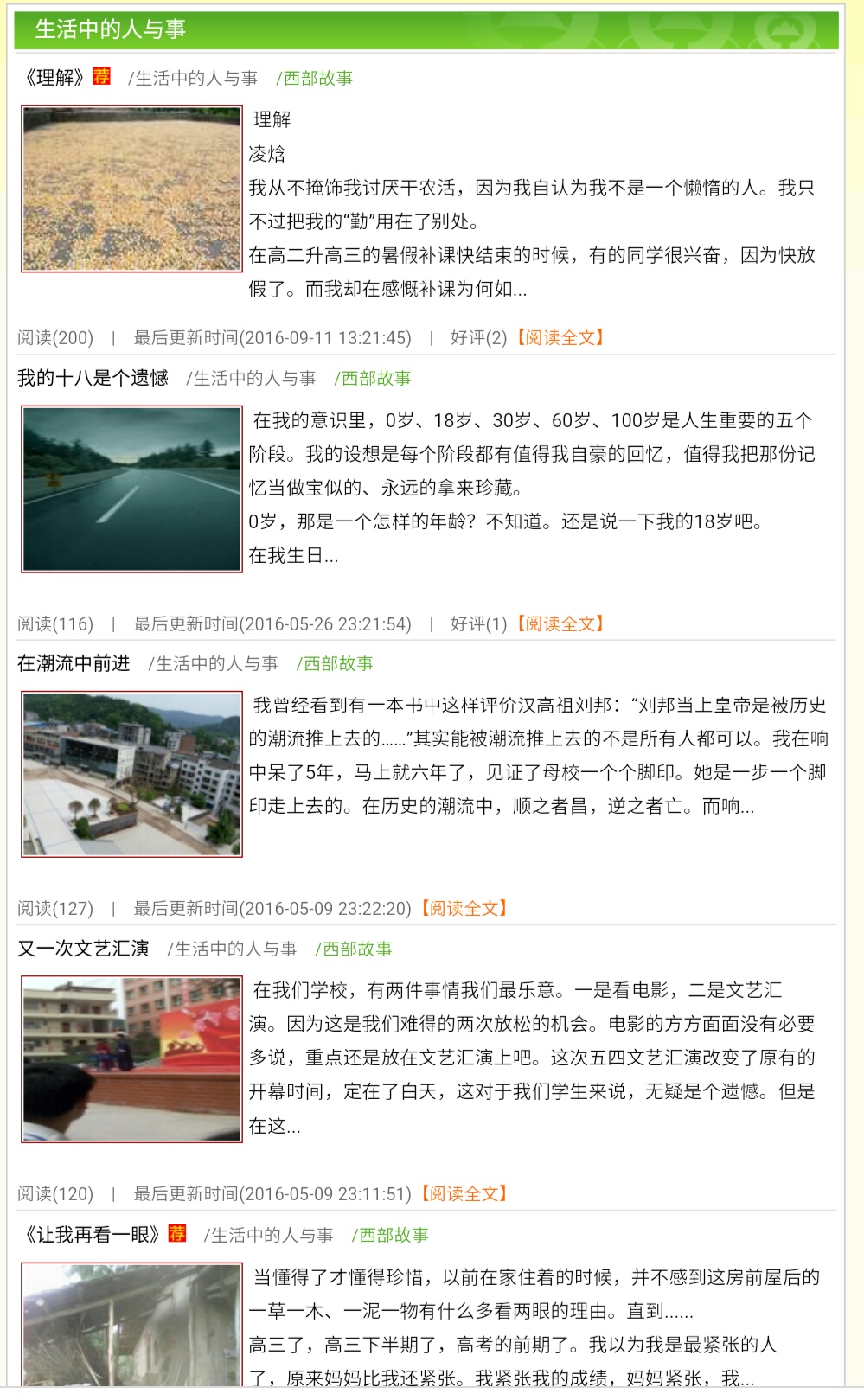Screen dimensions: 864x1400
Task: Open 西部故事 category next to 《理解》
Action: click(x=318, y=78)
